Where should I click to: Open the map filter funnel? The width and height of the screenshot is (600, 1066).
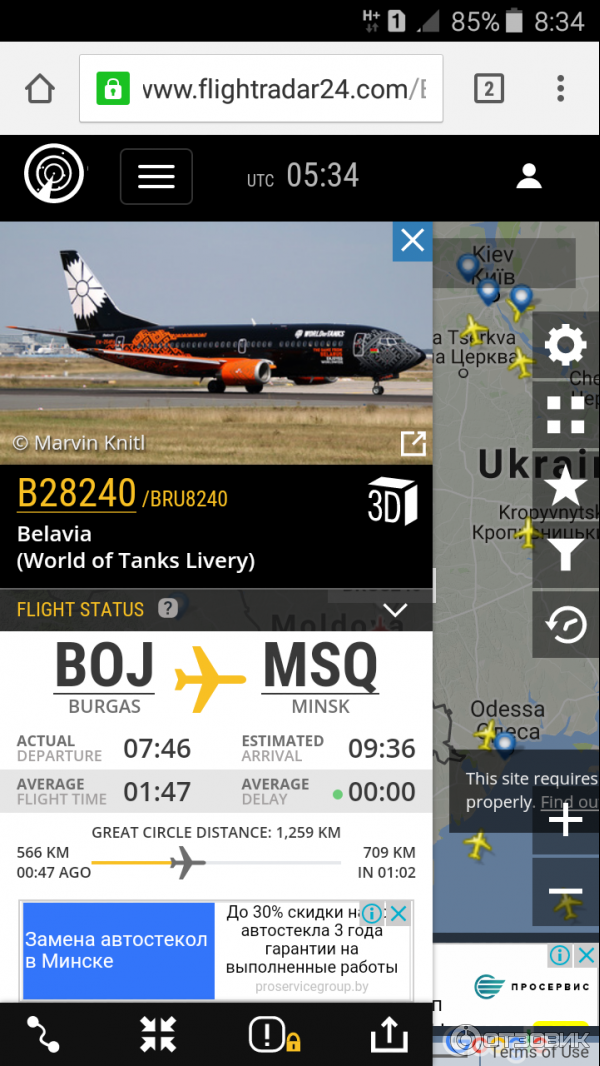tap(565, 554)
